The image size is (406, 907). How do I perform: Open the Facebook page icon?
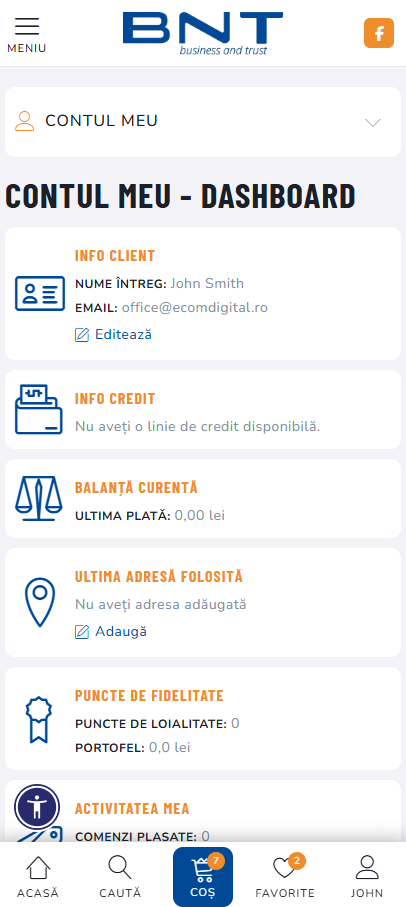pos(379,33)
